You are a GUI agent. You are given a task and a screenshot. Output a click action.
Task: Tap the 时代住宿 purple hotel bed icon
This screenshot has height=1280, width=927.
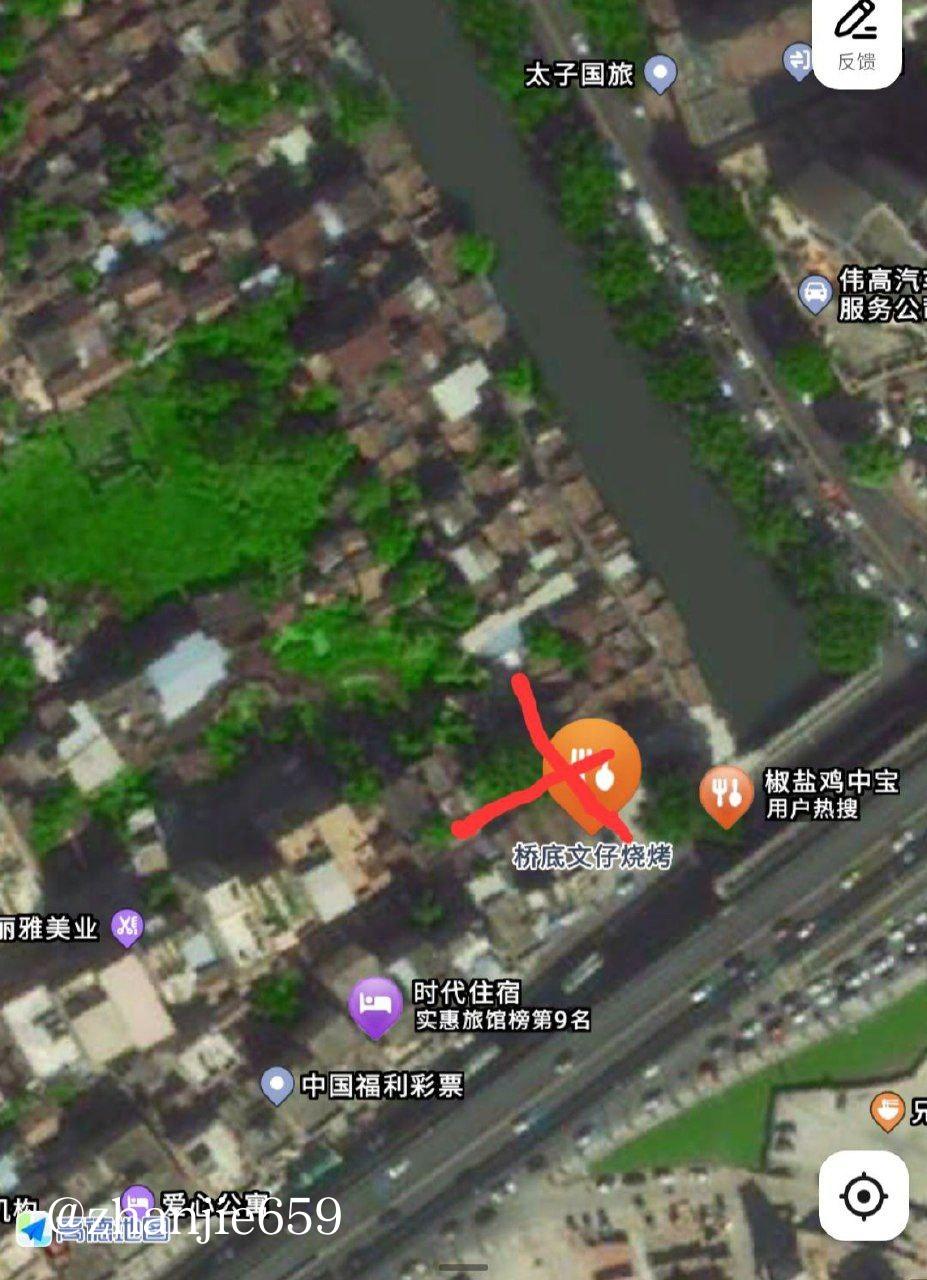370,1003
